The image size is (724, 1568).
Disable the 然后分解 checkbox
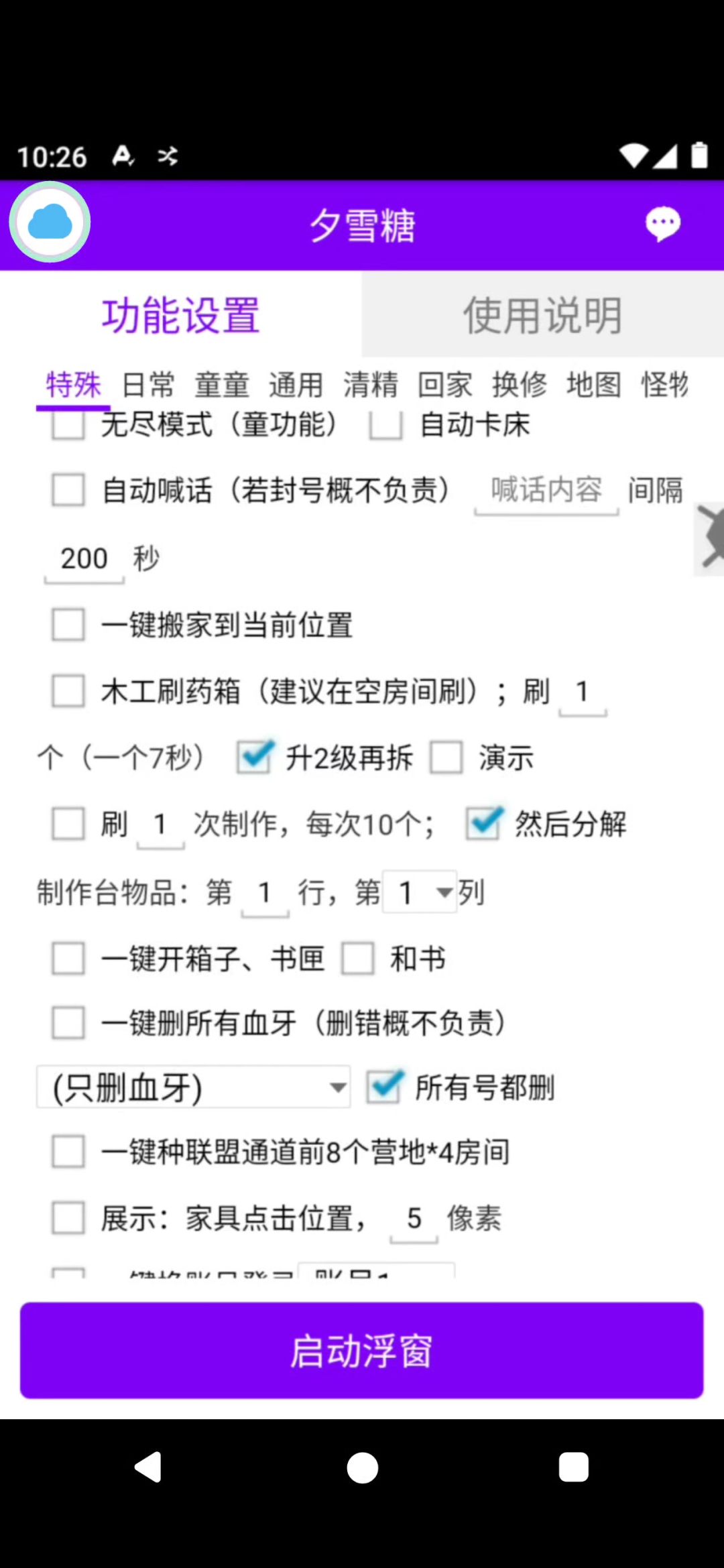point(483,824)
